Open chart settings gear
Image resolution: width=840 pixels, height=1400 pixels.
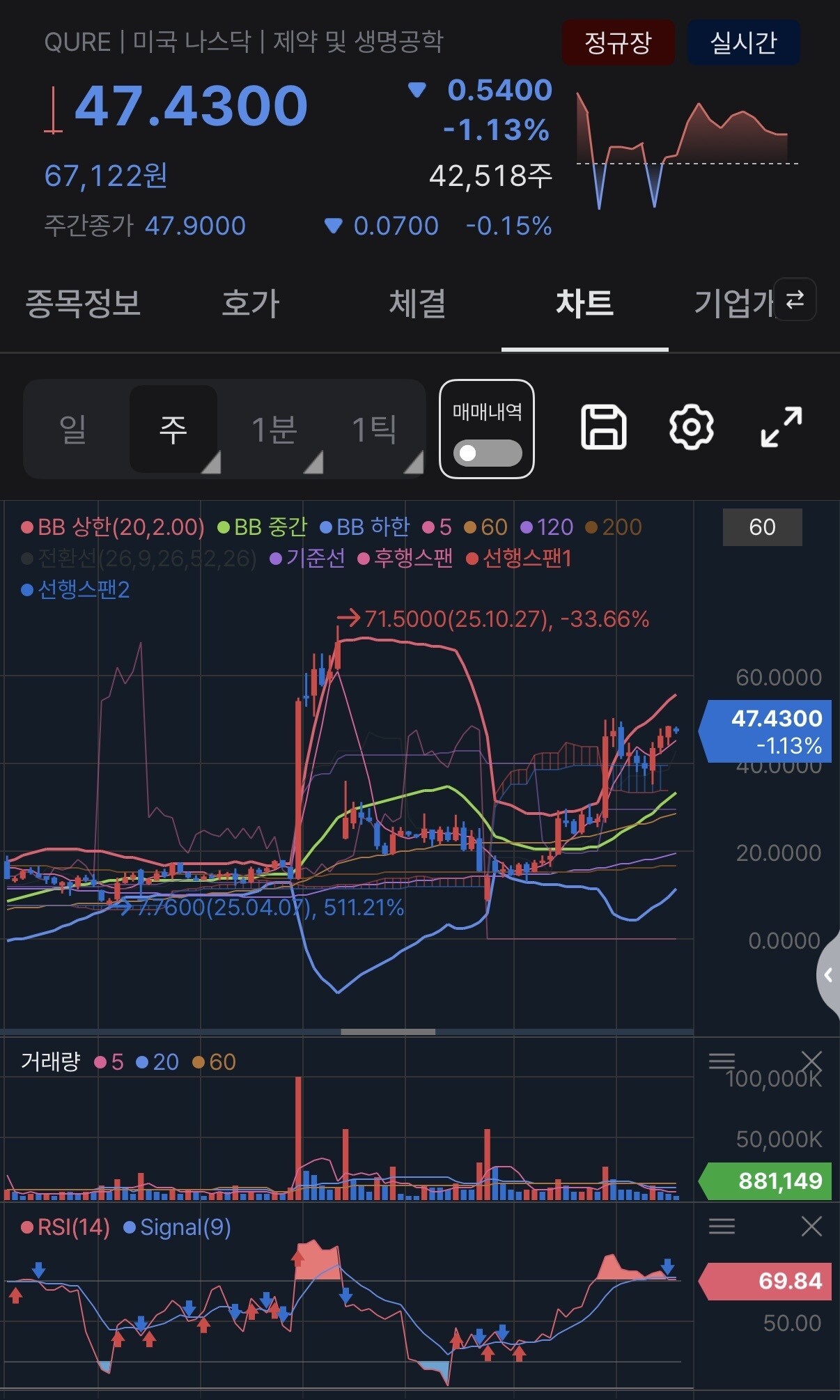pos(691,427)
